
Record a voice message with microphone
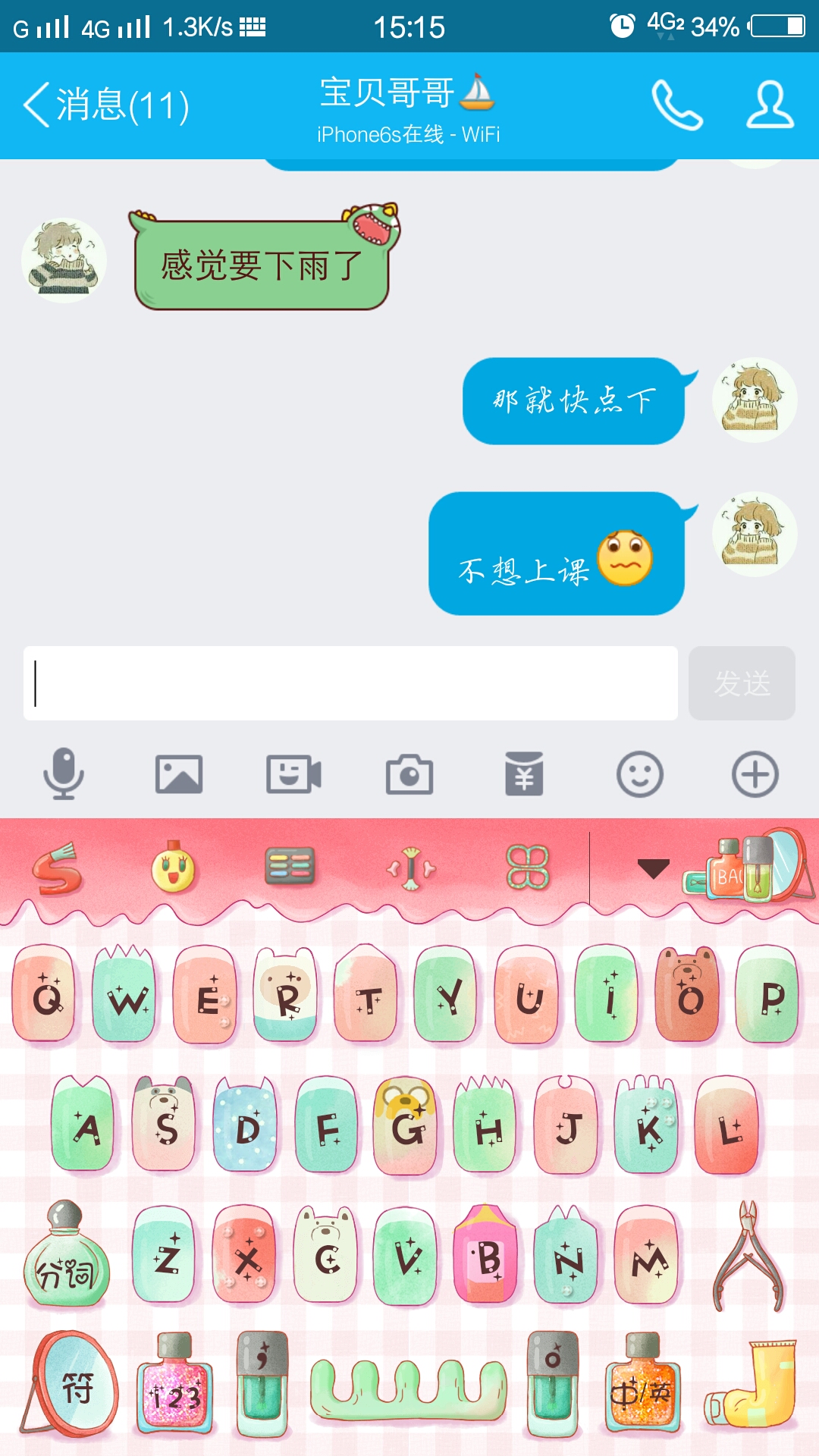click(x=64, y=774)
